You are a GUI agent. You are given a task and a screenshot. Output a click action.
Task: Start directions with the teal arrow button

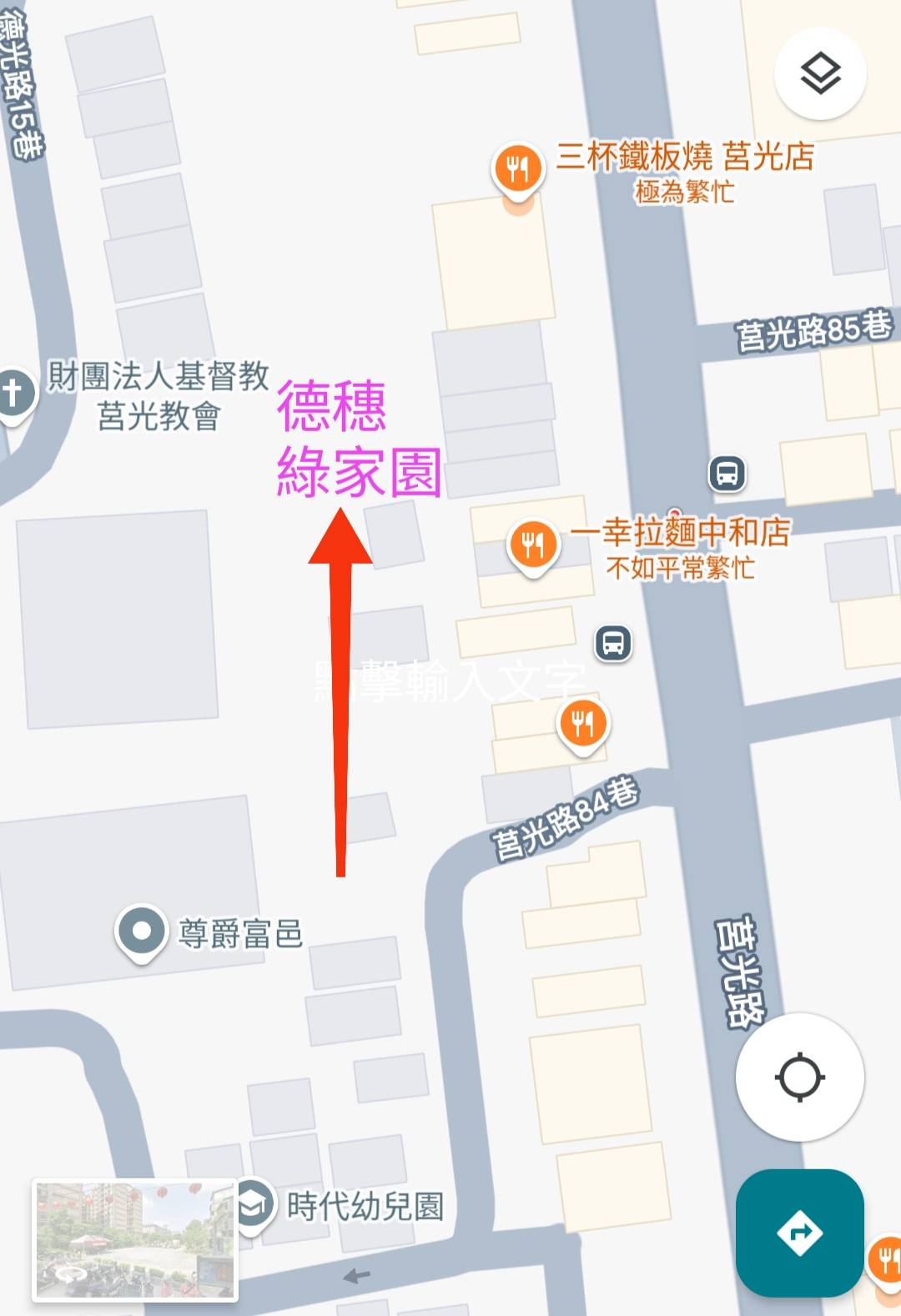[799, 1232]
